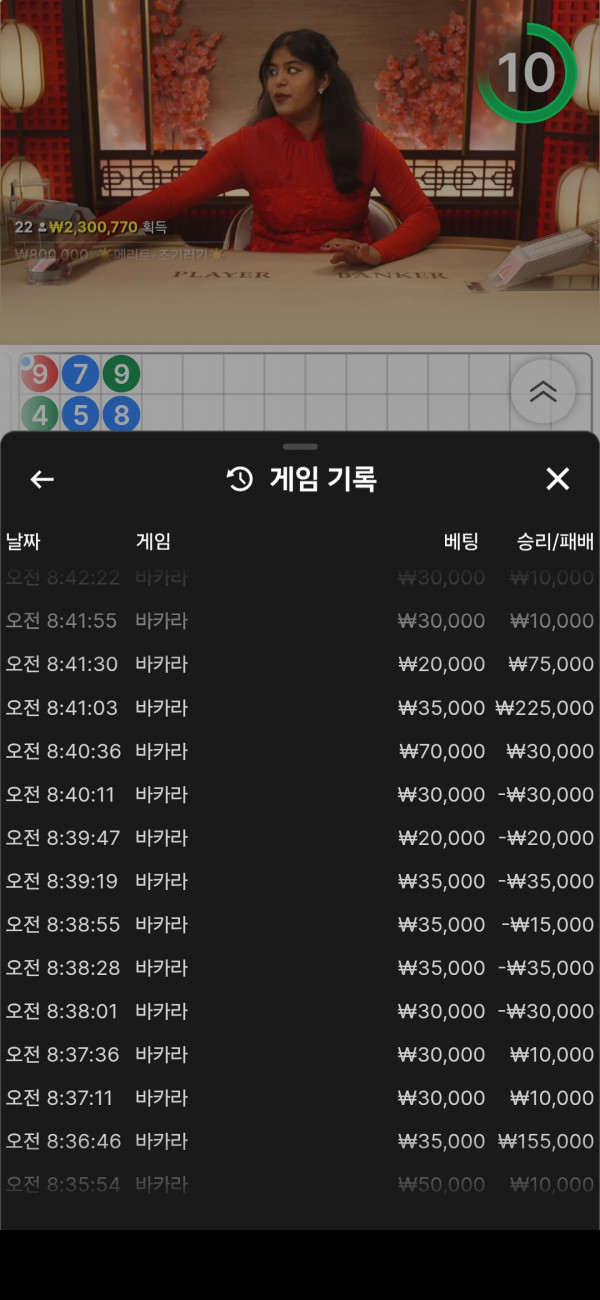Image resolution: width=600 pixels, height=1300 pixels.
Task: Open the 오전 8:36:46 바카라 record
Action: coord(300,1141)
